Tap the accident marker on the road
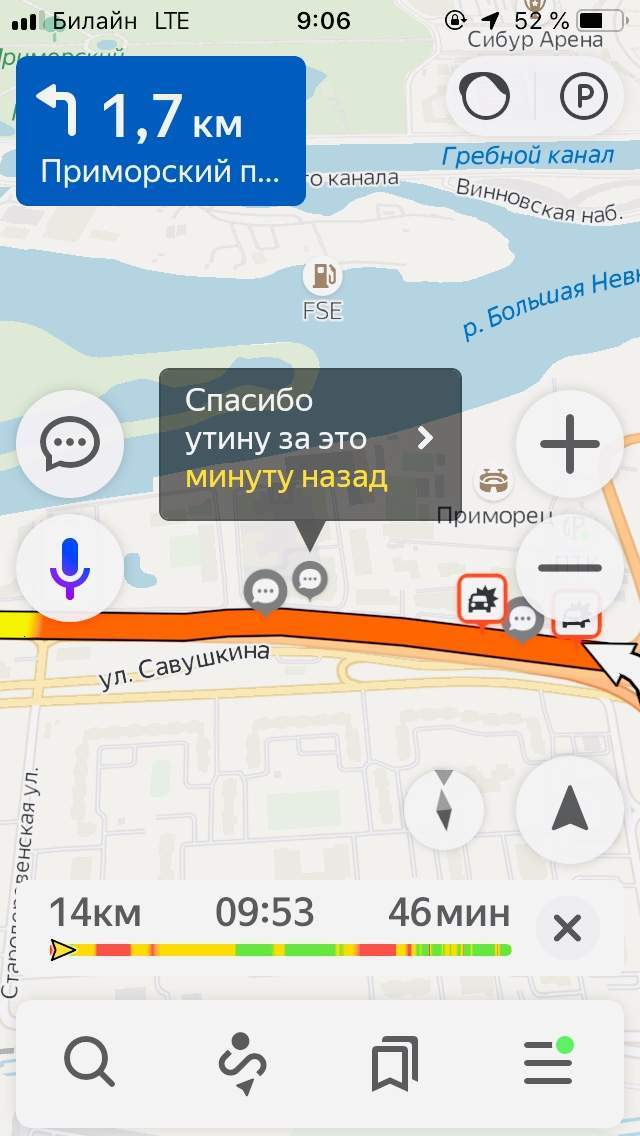Screen dimensions: 640x1136 click(481, 599)
